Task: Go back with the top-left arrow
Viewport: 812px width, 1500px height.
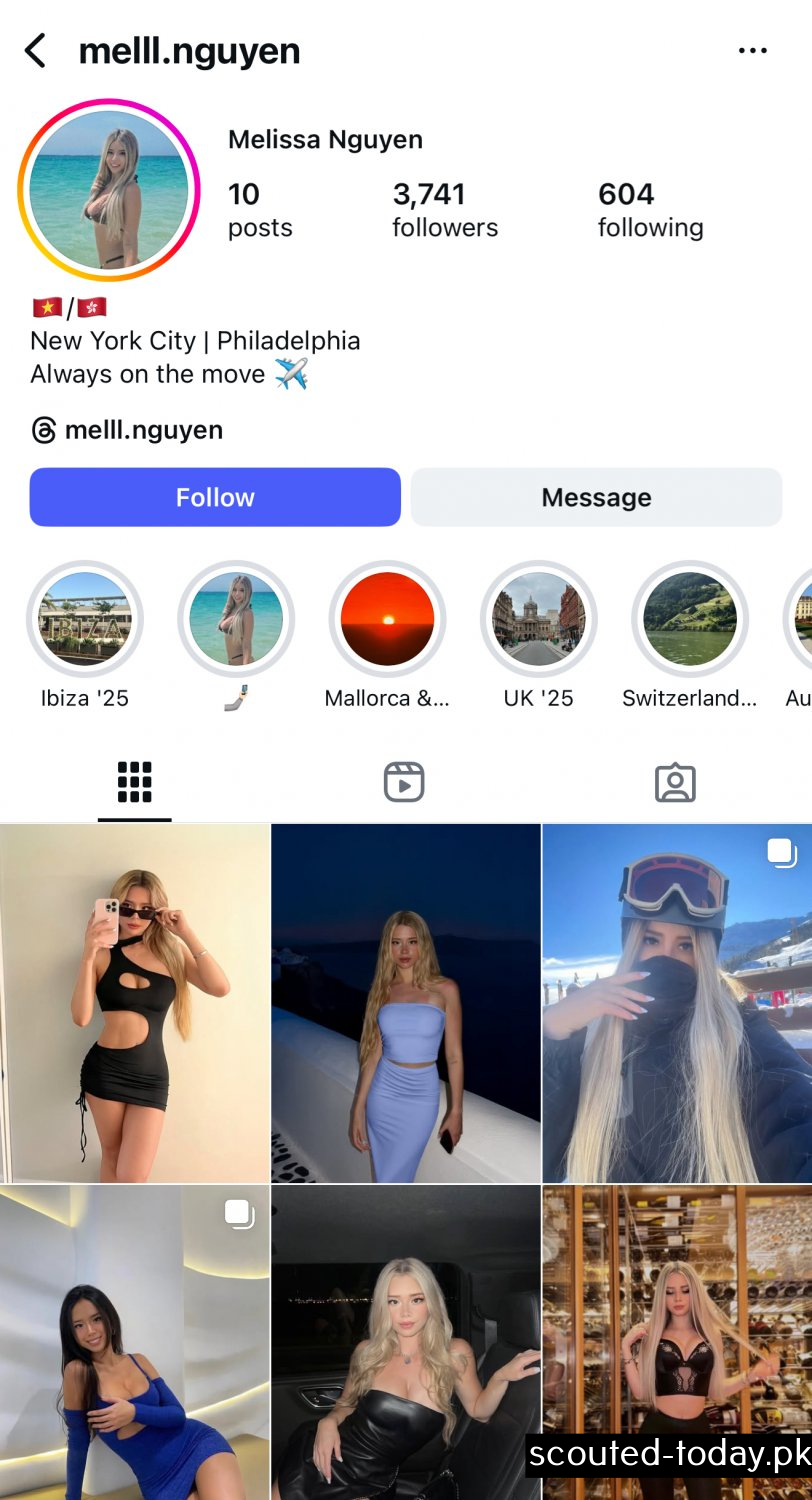Action: (36, 50)
